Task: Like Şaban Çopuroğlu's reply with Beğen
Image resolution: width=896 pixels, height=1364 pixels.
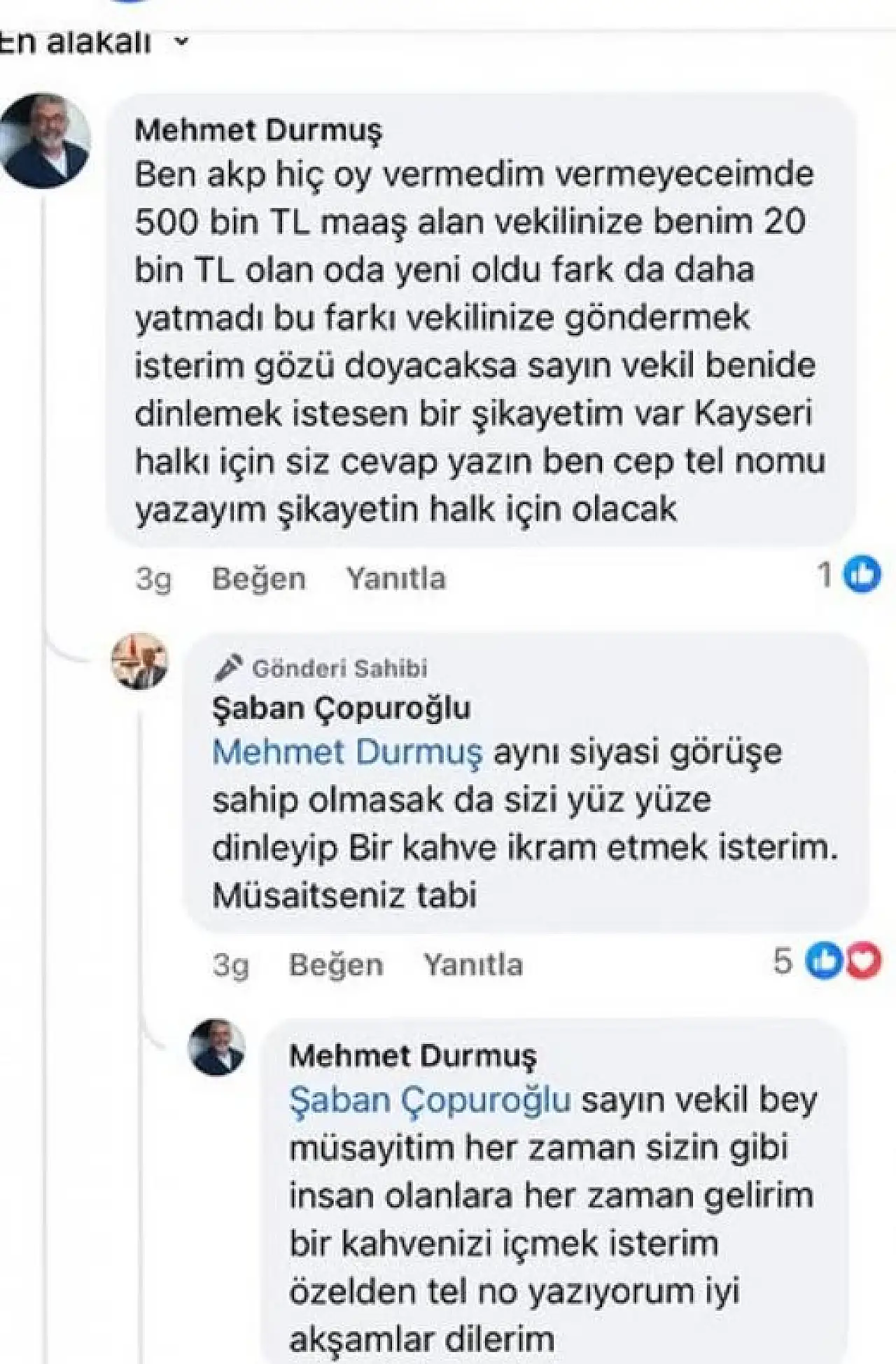Action: (x=336, y=965)
